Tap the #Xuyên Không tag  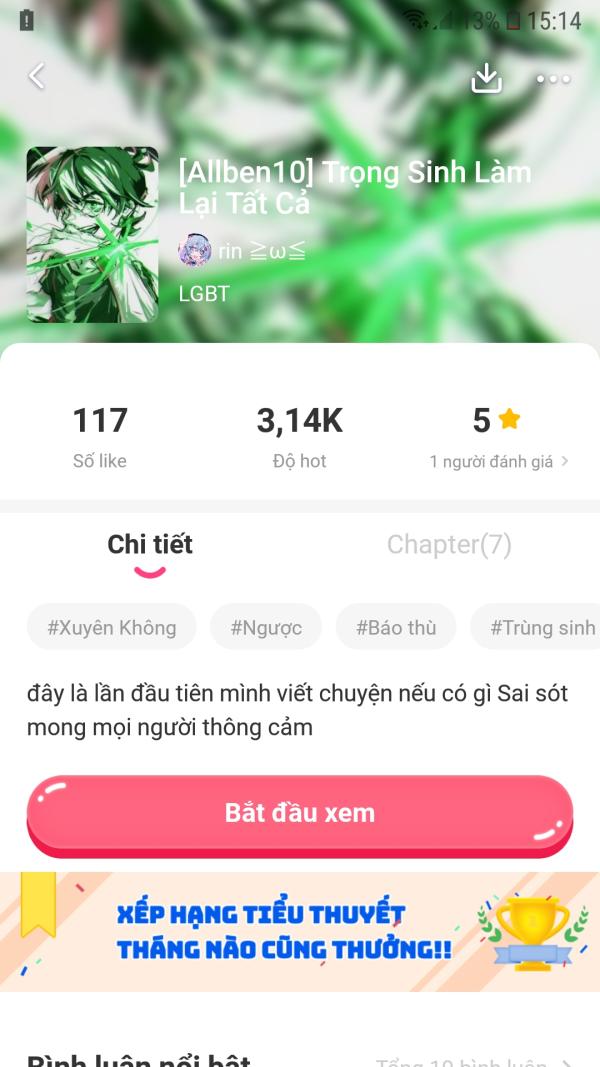(112, 628)
